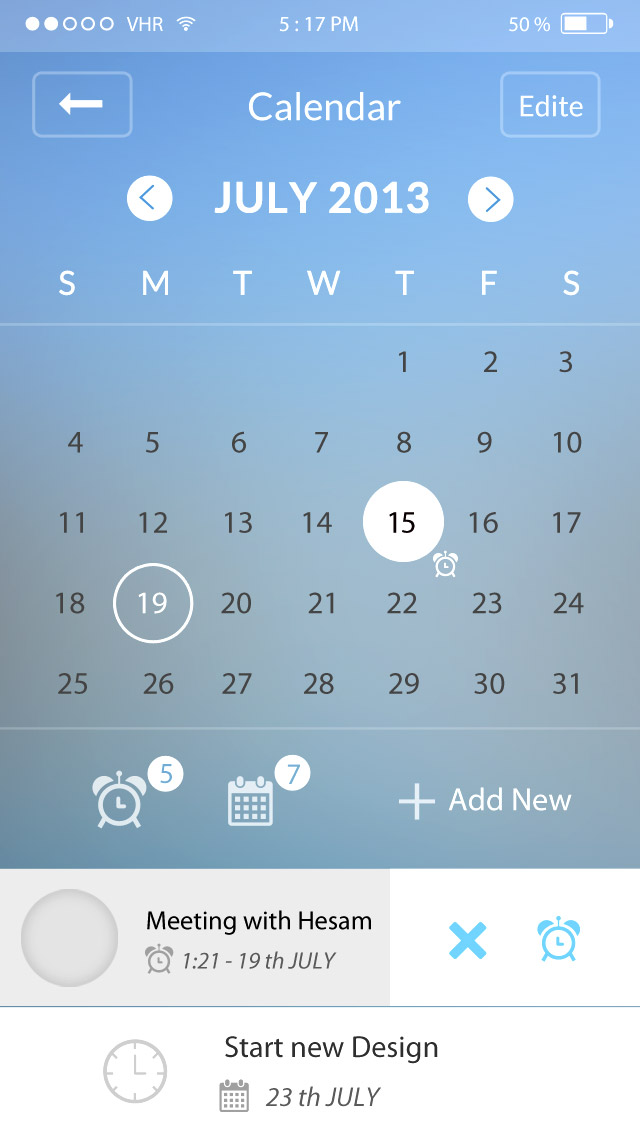The width and height of the screenshot is (640, 1136).
Task: Tap the Edite button
Action: coord(550,105)
